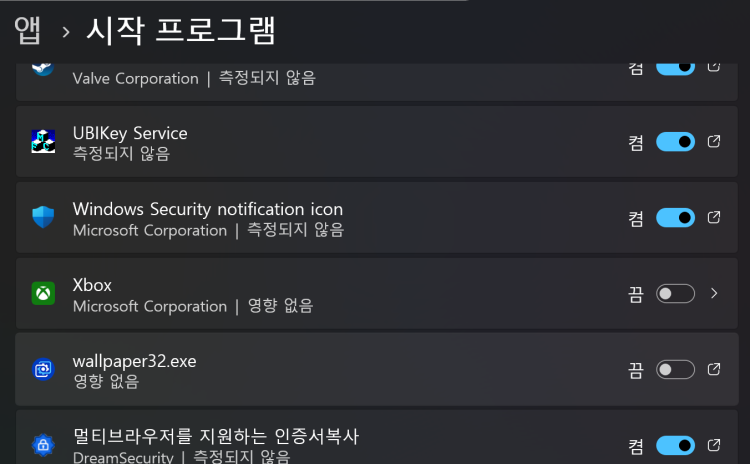Open wallpaper32.exe file location icon
Screen dimensions: 750x464
click(714, 370)
